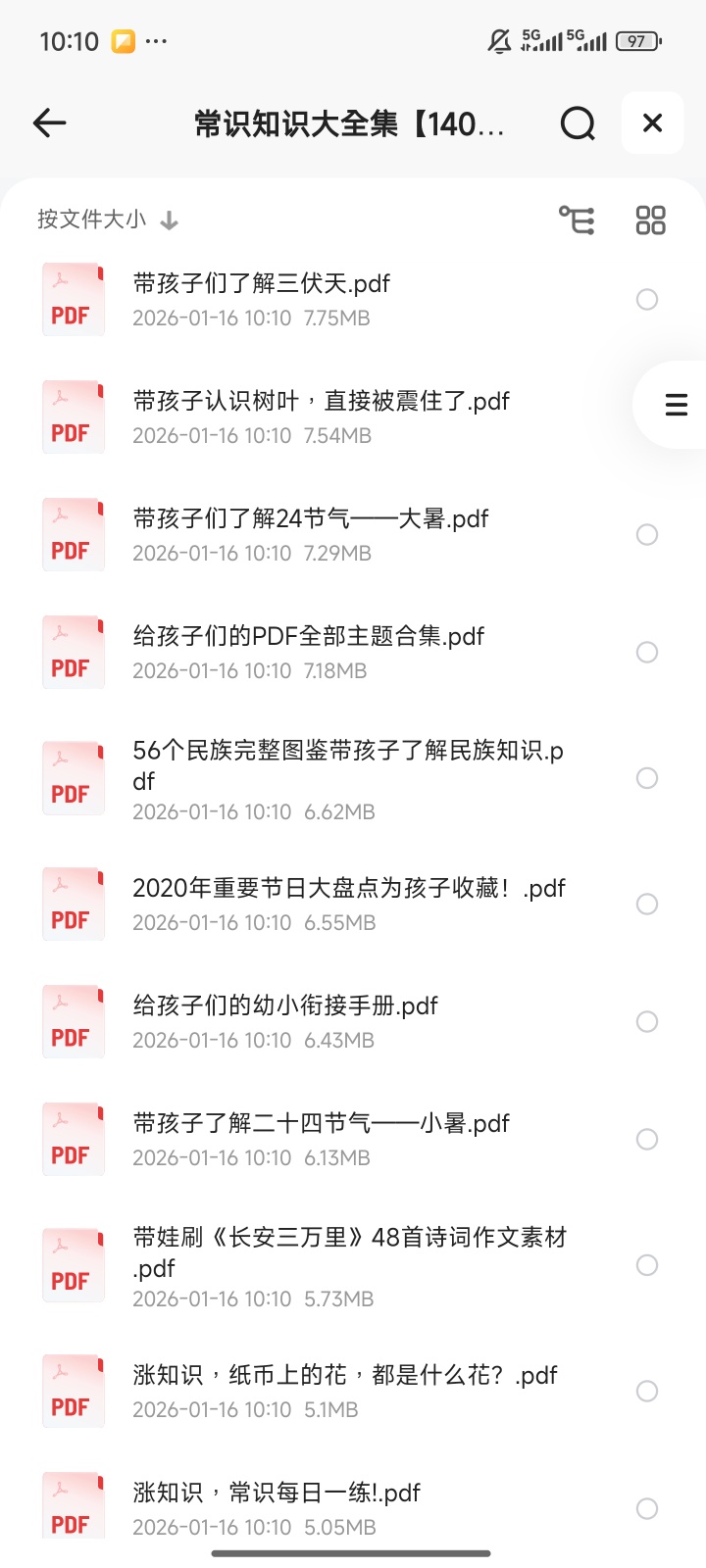Select the checkbox for 带娃刷《长安三万里》file
Image resolution: width=706 pixels, height=1568 pixels.
click(x=647, y=1265)
